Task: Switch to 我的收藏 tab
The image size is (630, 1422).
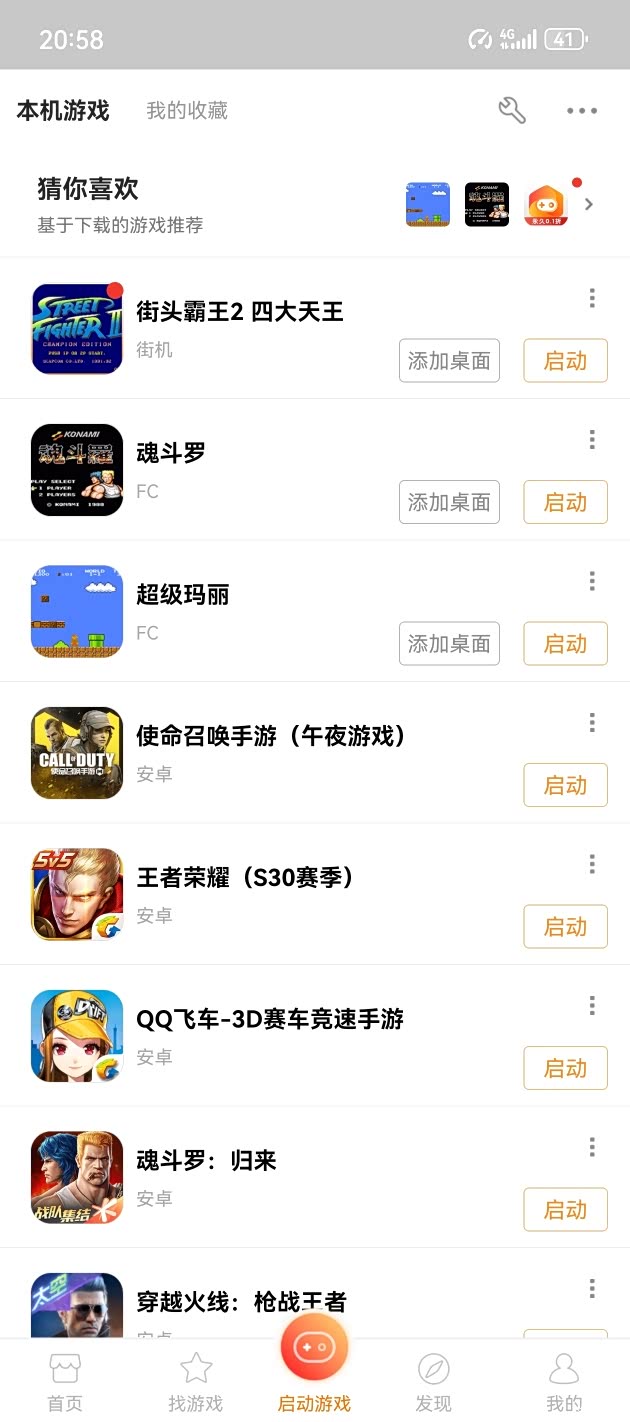Action: 187,111
